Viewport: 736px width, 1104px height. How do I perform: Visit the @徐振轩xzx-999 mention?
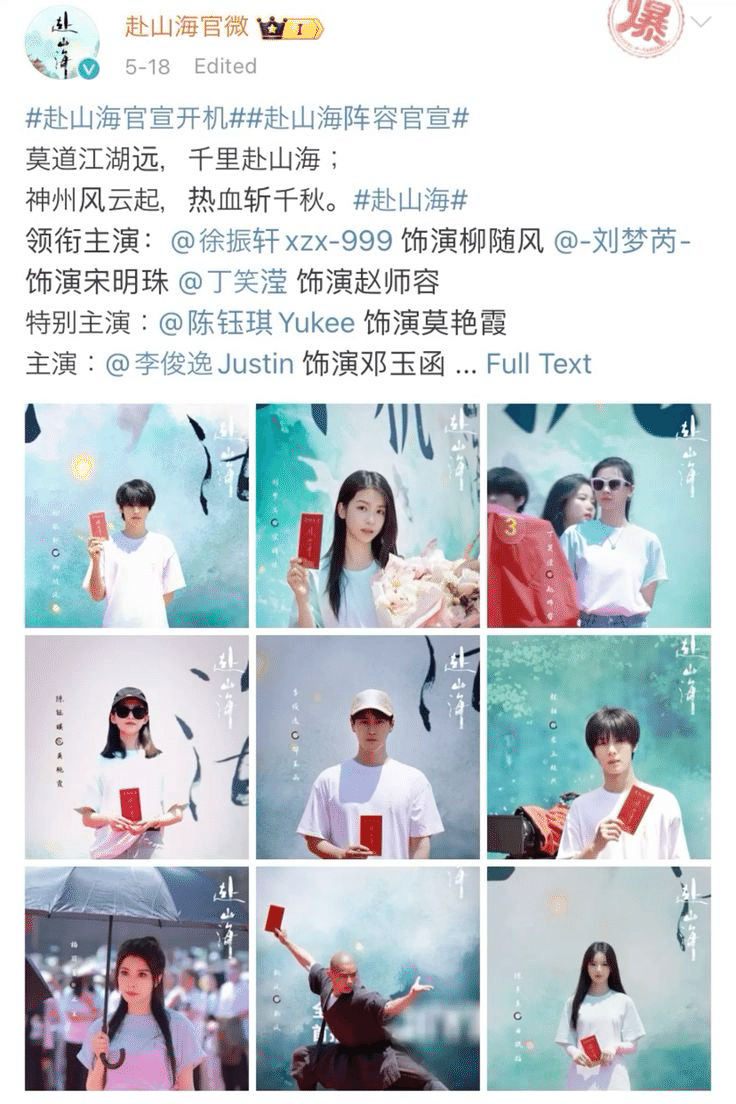tap(283, 241)
